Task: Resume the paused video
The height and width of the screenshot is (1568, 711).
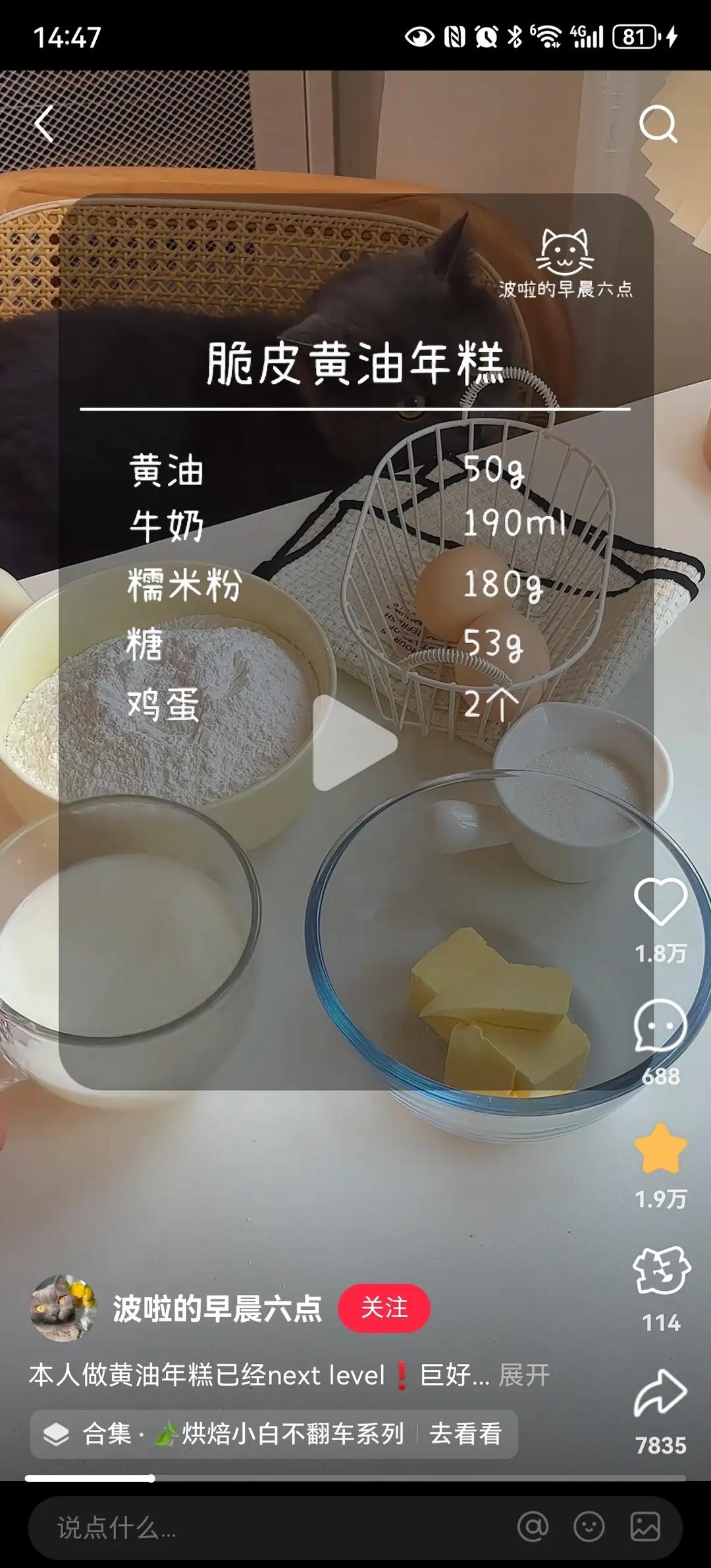Action: pyautogui.click(x=354, y=743)
